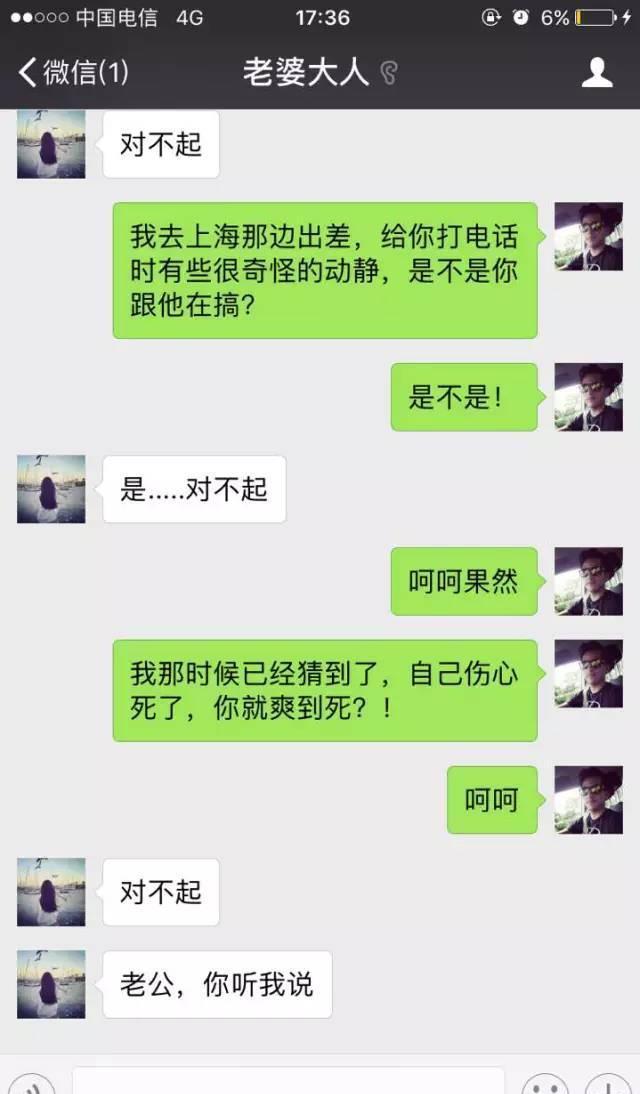Open the avatar next to "呵呵果然"
The width and height of the screenshot is (640, 1094).
click(588, 581)
